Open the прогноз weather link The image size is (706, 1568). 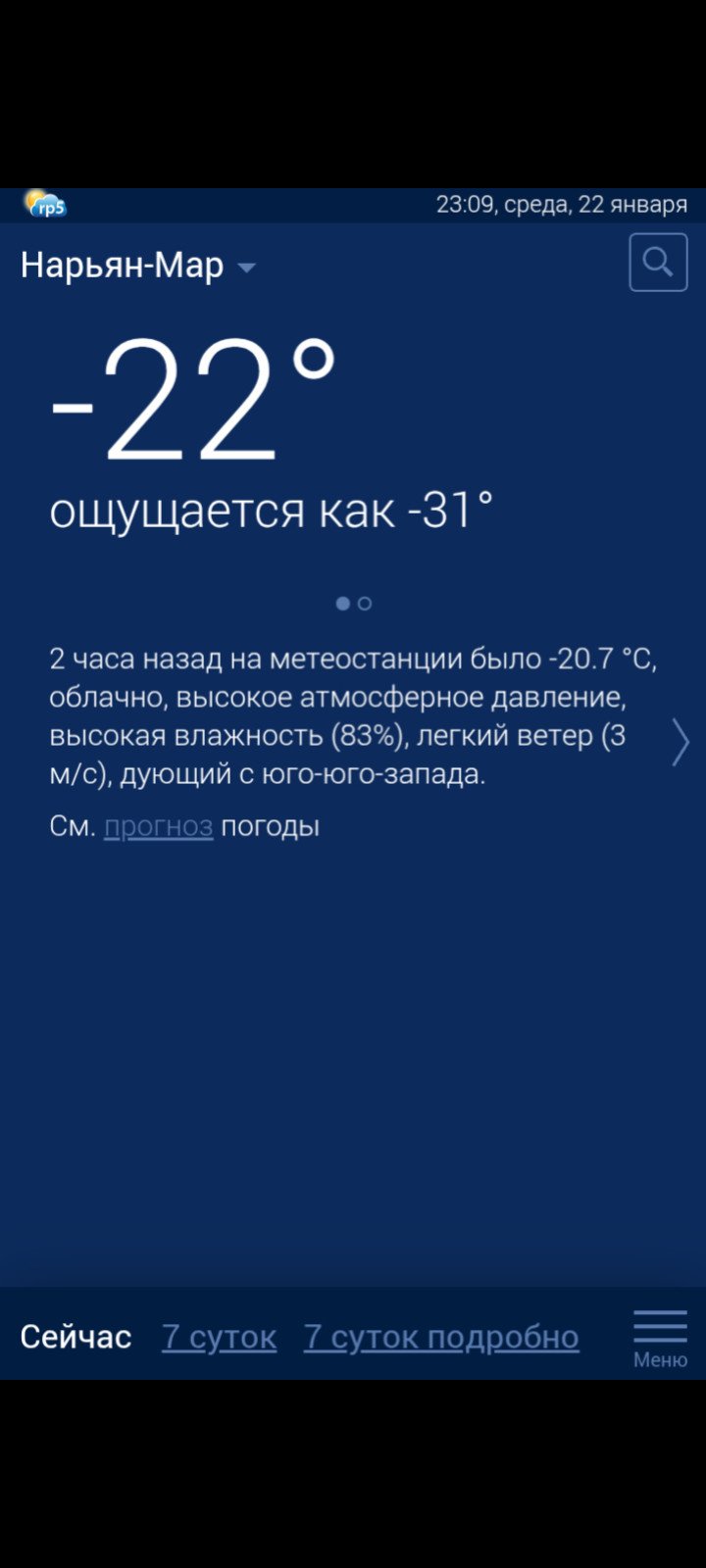[159, 826]
